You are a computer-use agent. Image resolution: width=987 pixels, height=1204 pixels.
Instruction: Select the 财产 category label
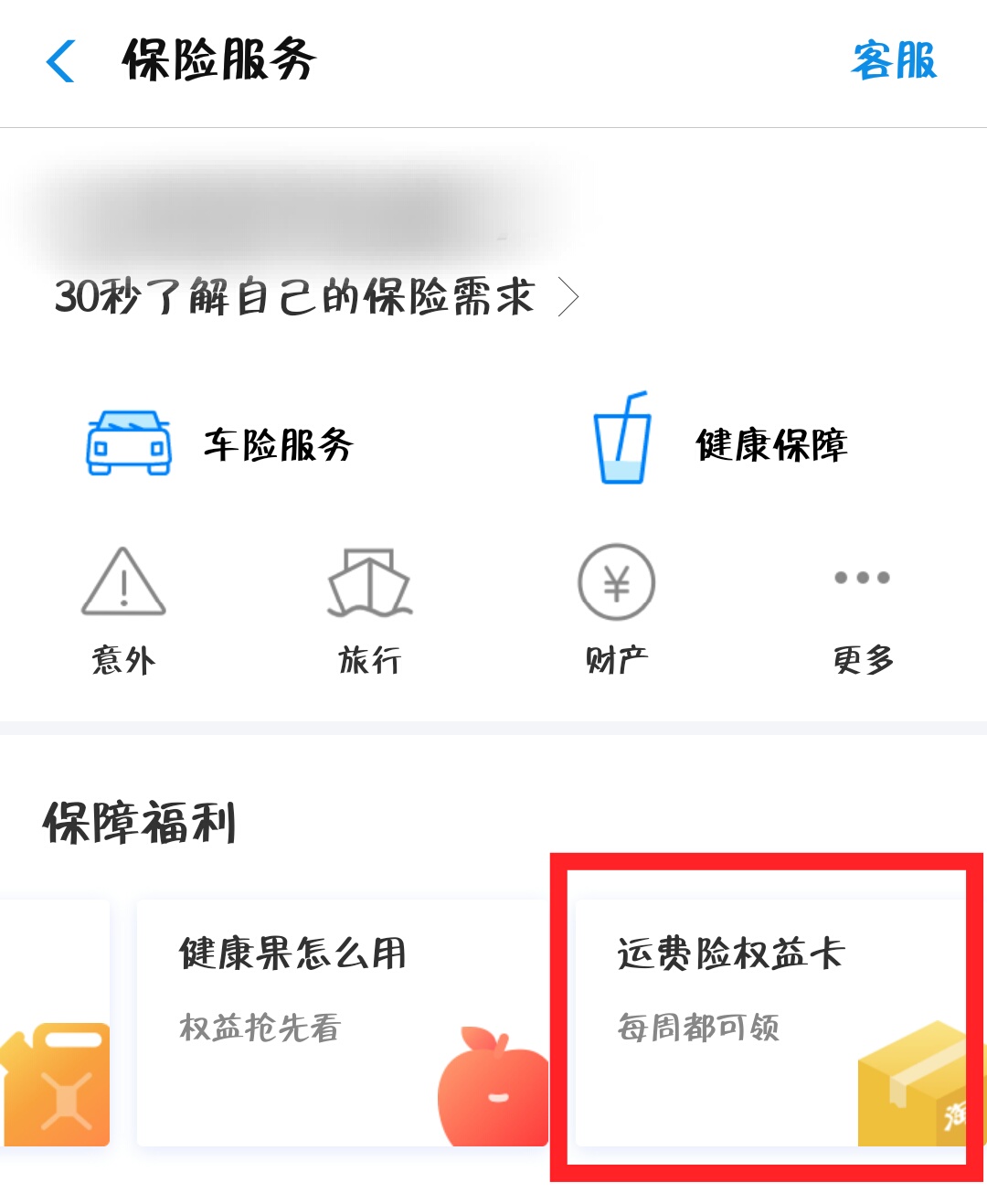(x=615, y=658)
